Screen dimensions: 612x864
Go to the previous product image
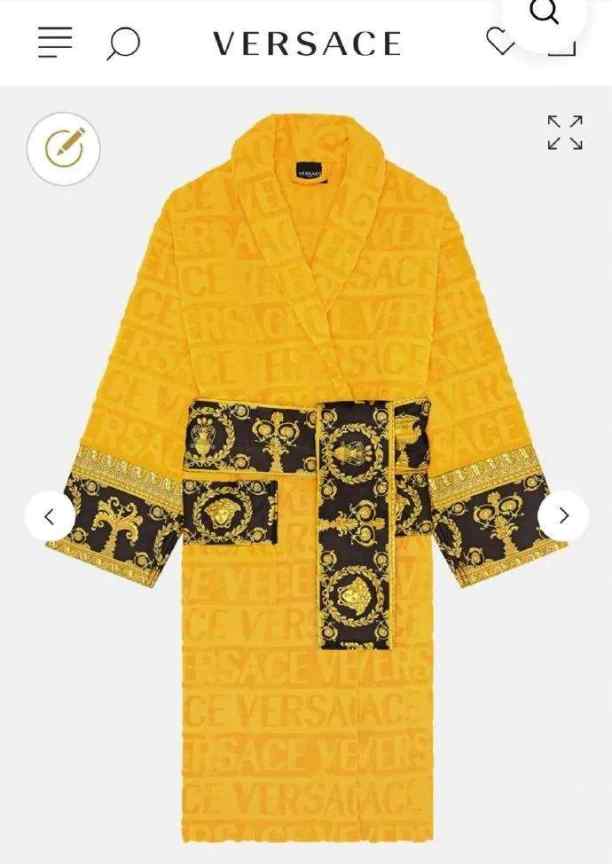(x=50, y=516)
